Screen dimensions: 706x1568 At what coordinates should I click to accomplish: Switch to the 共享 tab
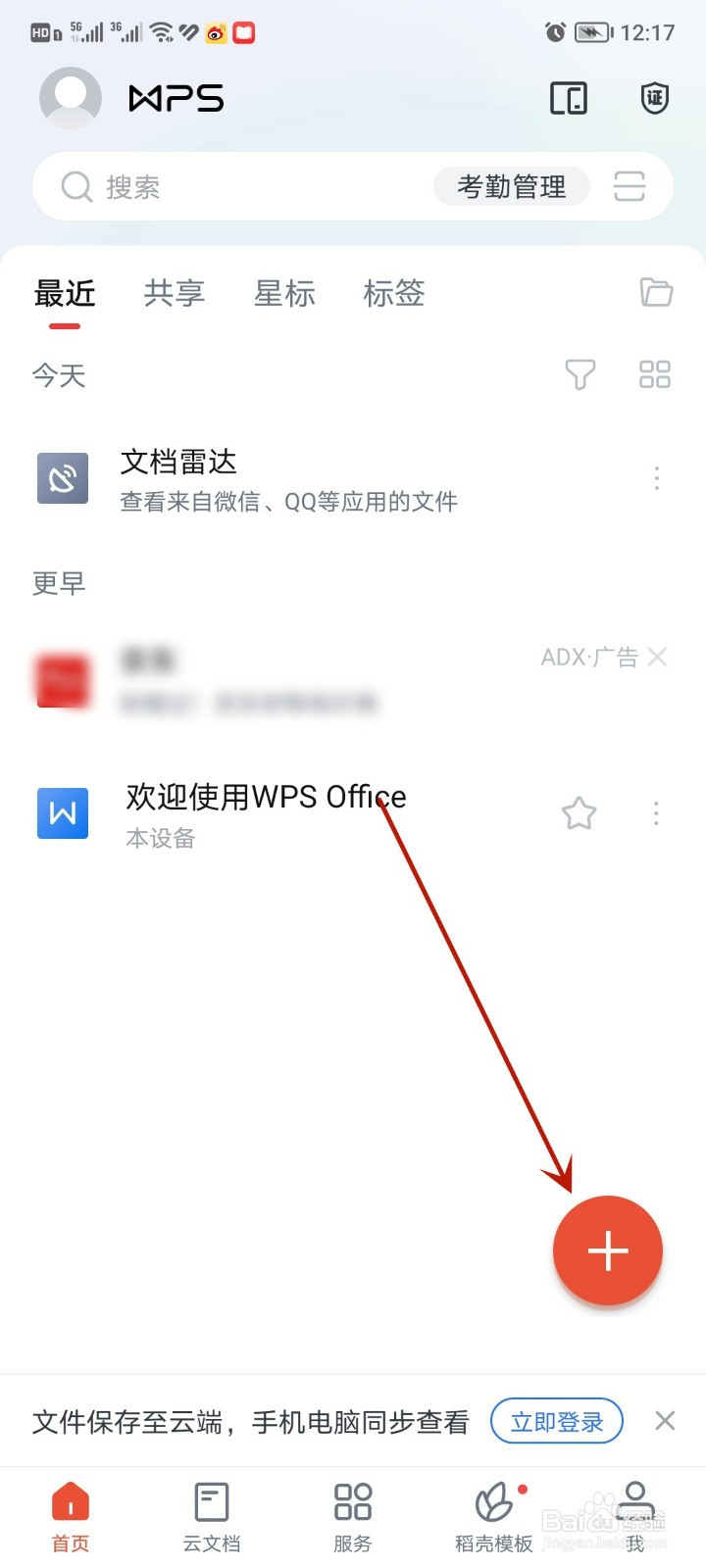coord(175,293)
